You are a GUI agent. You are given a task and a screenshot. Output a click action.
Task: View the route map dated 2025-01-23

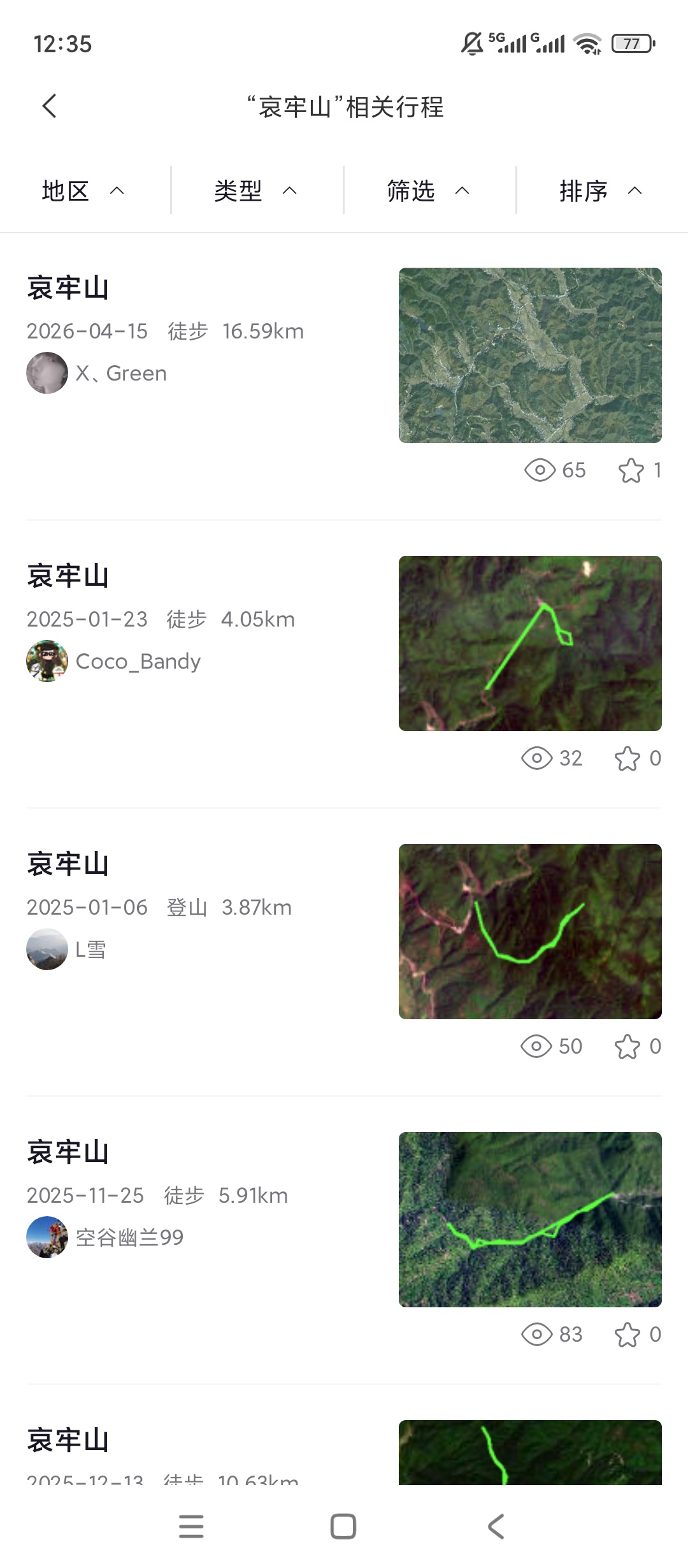[x=530, y=643]
